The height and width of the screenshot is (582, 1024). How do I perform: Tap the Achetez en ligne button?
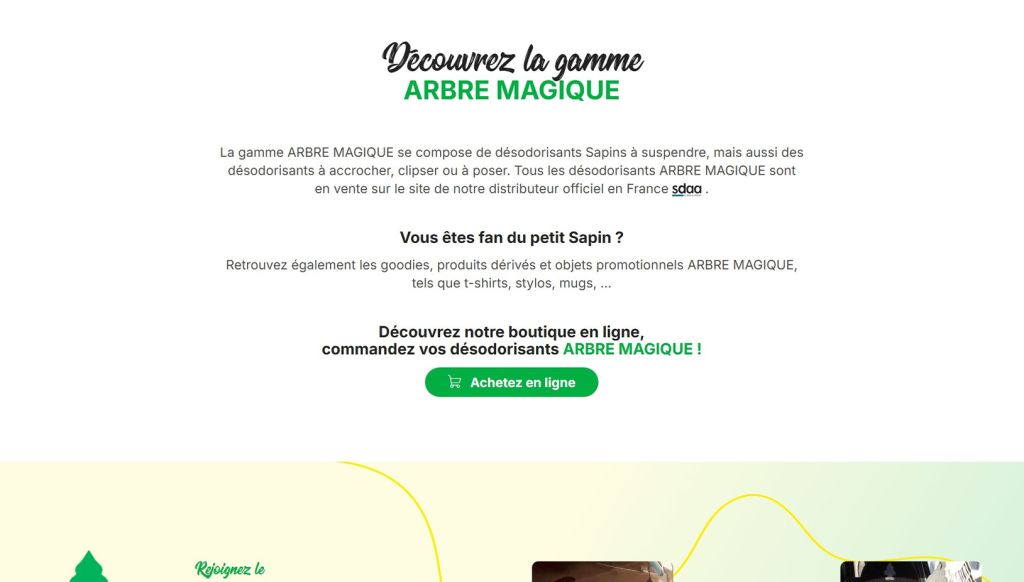click(x=511, y=382)
